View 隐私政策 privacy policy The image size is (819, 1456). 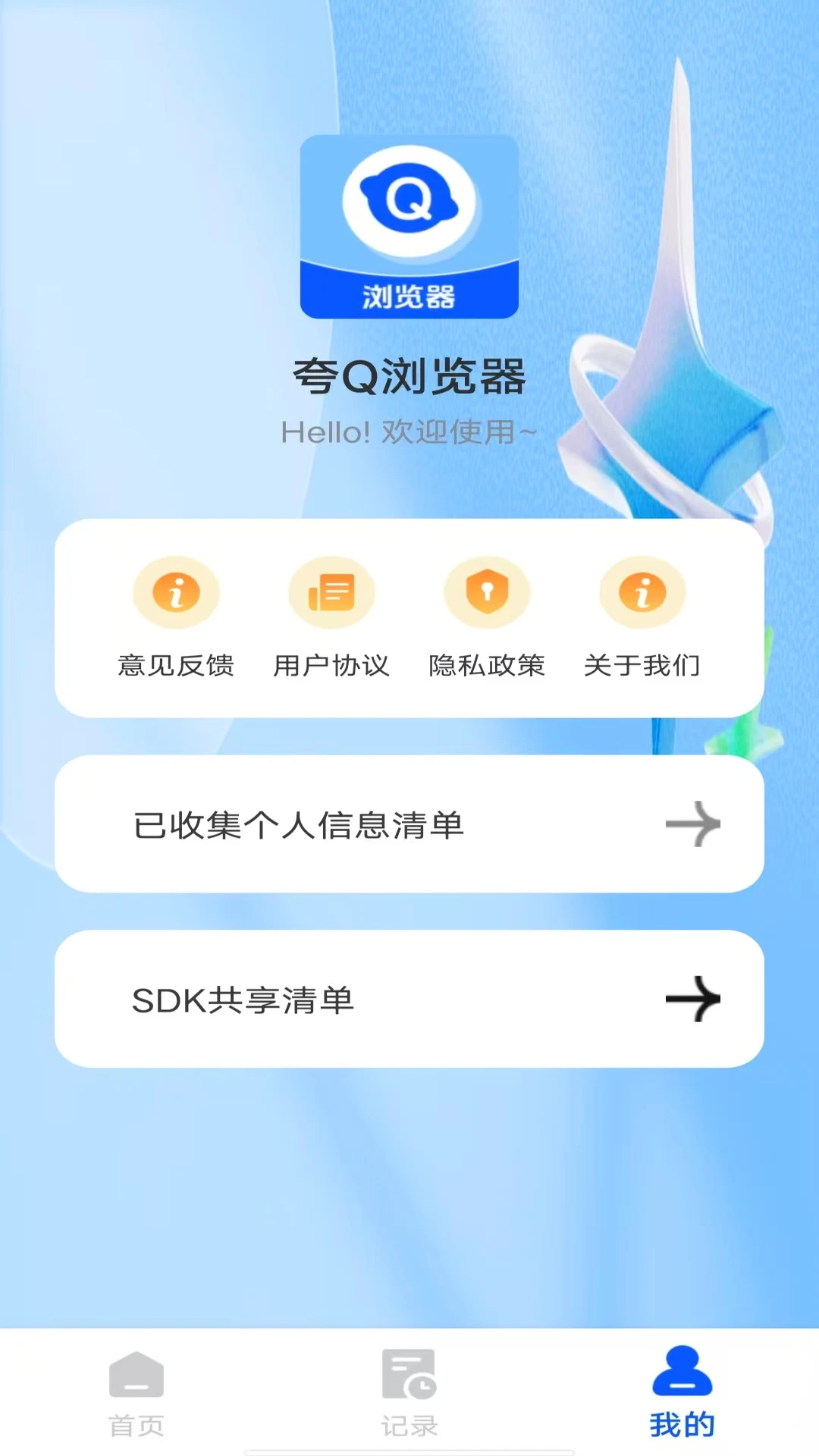click(x=487, y=616)
